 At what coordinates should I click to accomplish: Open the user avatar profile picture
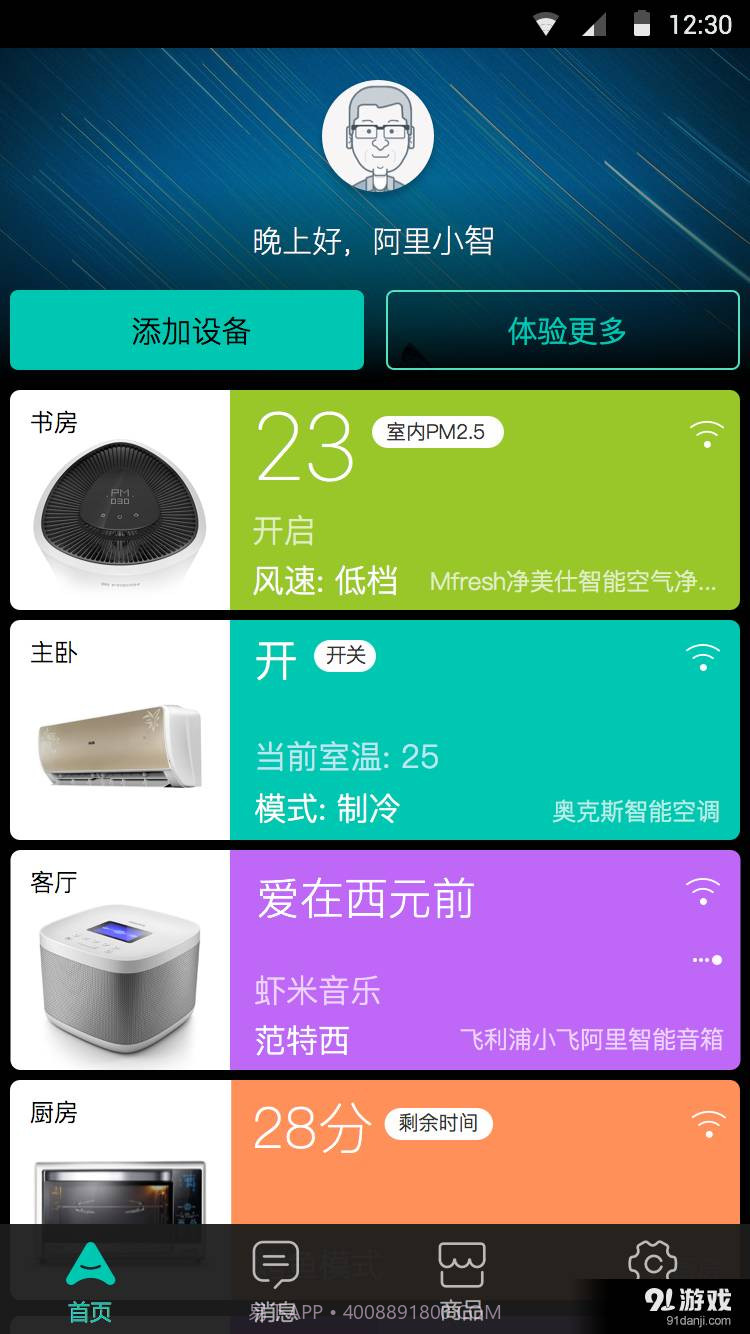[x=378, y=135]
